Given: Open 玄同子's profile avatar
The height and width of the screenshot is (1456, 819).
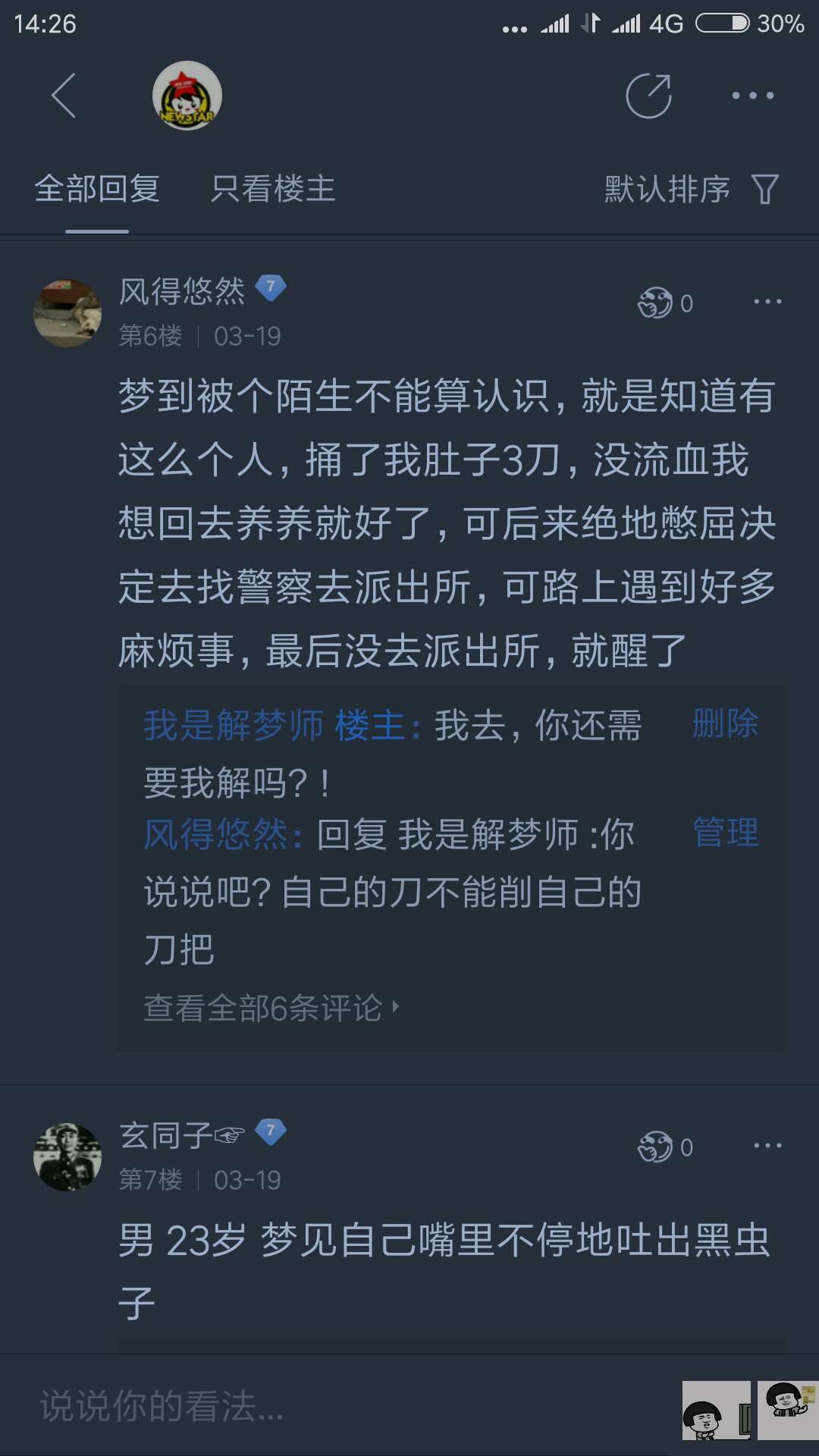Looking at the screenshot, I should coord(68,1156).
